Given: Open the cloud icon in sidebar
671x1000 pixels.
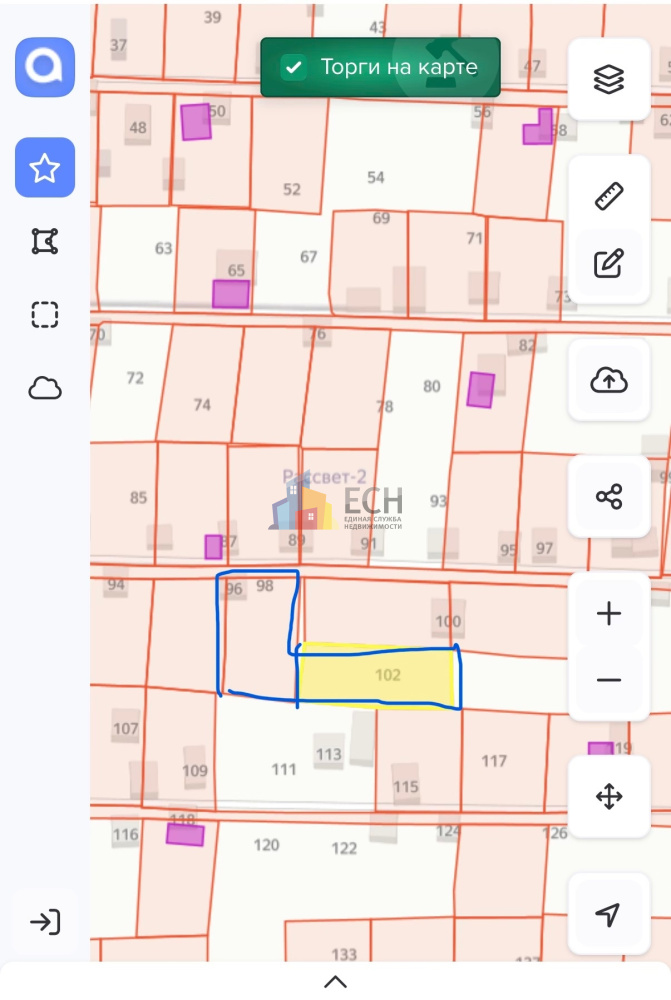Looking at the screenshot, I should 44,388.
